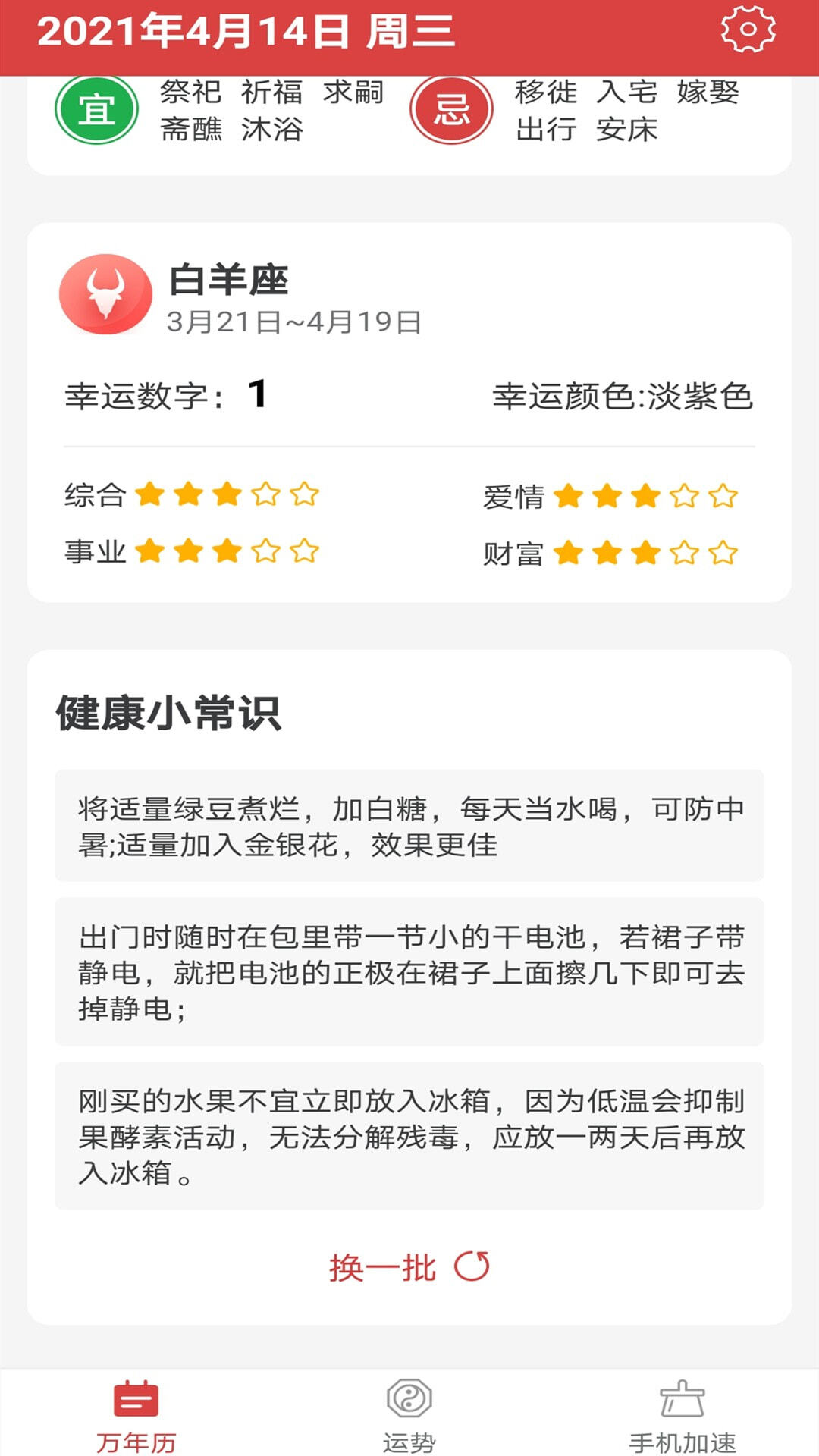The height and width of the screenshot is (1456, 819).
Task: Tap the green bean heatstroke prevention tip card
Action: coord(409,827)
